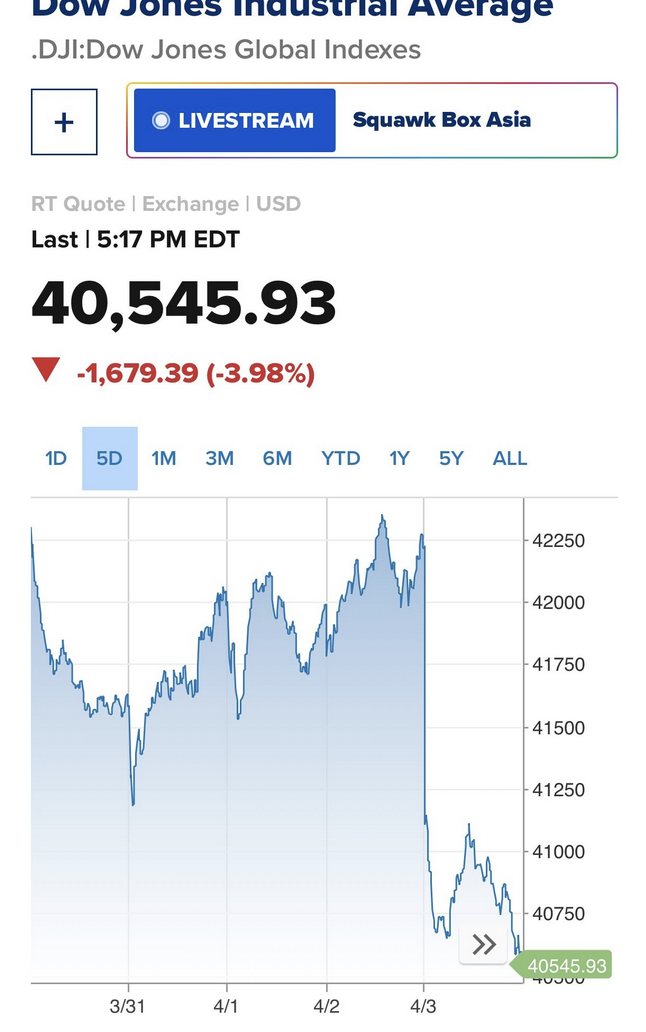Display the 1Y chart range
The width and height of the screenshot is (646, 1032).
pos(400,458)
